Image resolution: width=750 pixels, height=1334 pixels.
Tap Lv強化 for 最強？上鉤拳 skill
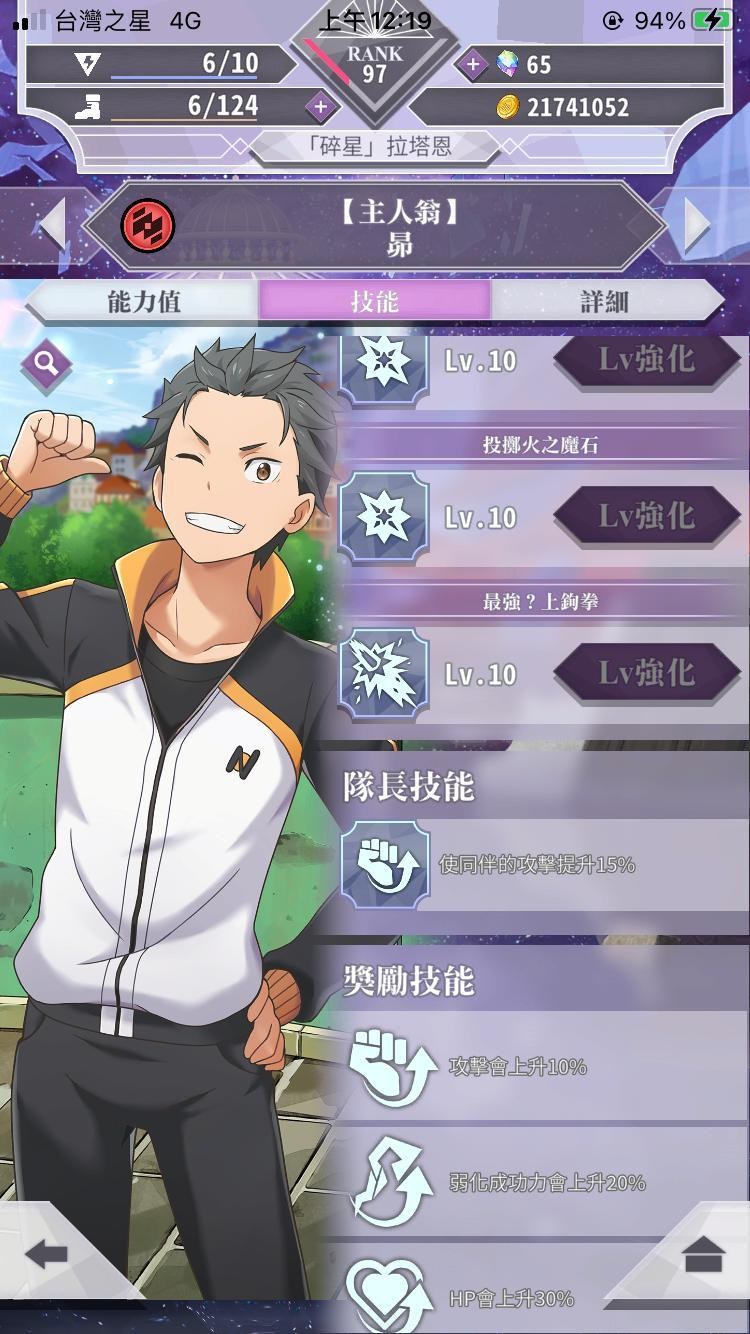coord(647,672)
